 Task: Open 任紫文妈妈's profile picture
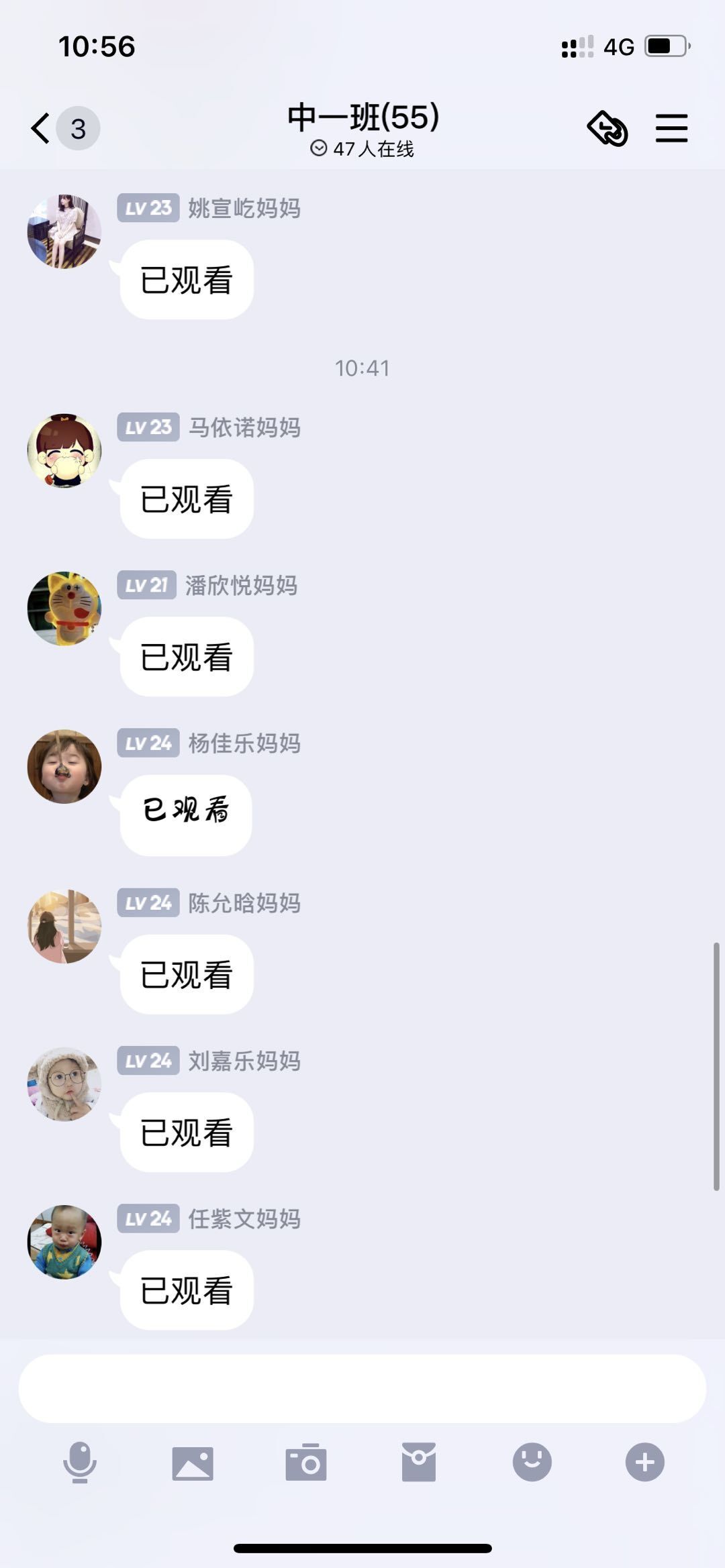tap(64, 1242)
